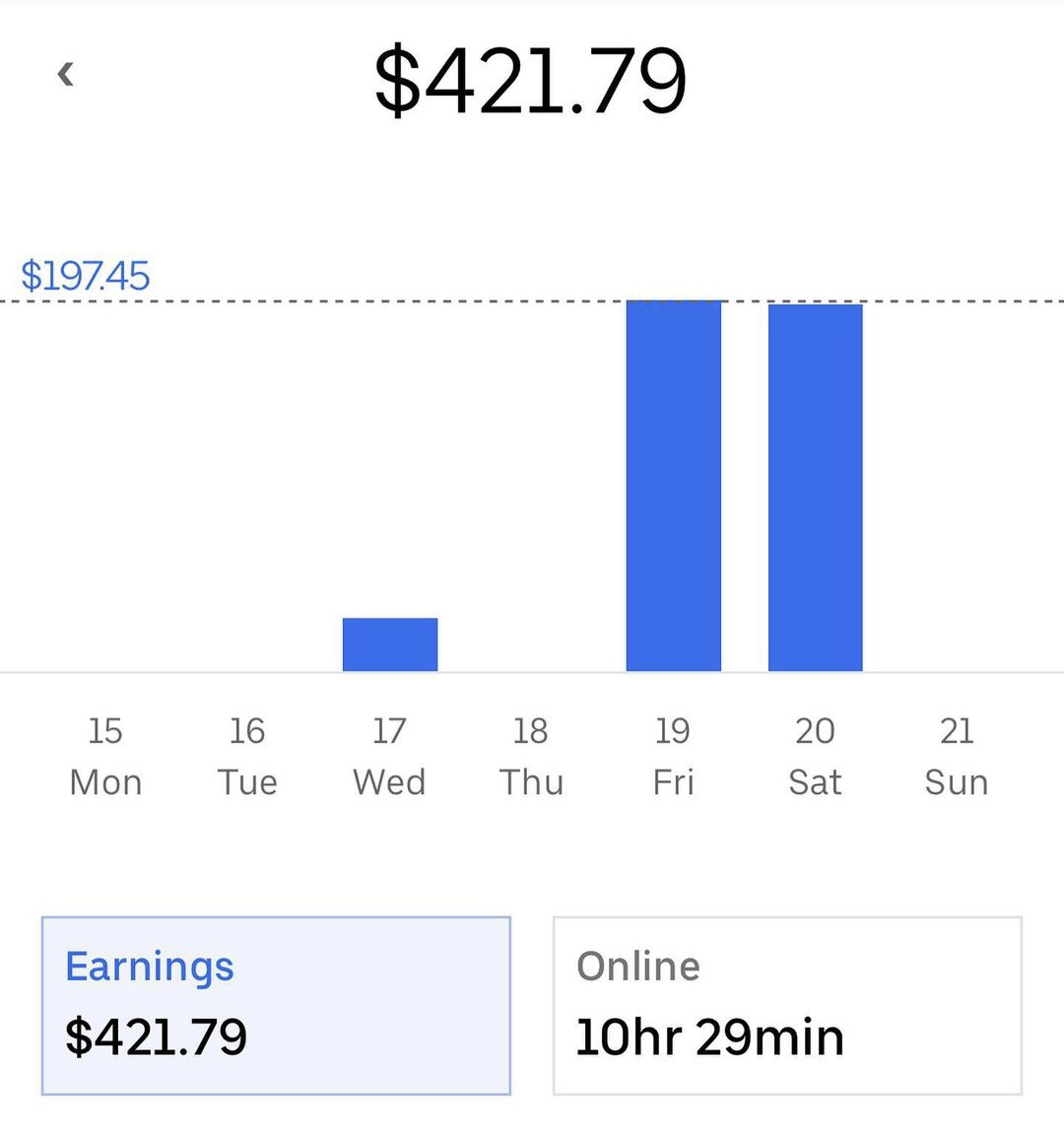The height and width of the screenshot is (1136, 1064).
Task: Tap the Wednesday earnings bar
Action: pyautogui.click(x=390, y=642)
